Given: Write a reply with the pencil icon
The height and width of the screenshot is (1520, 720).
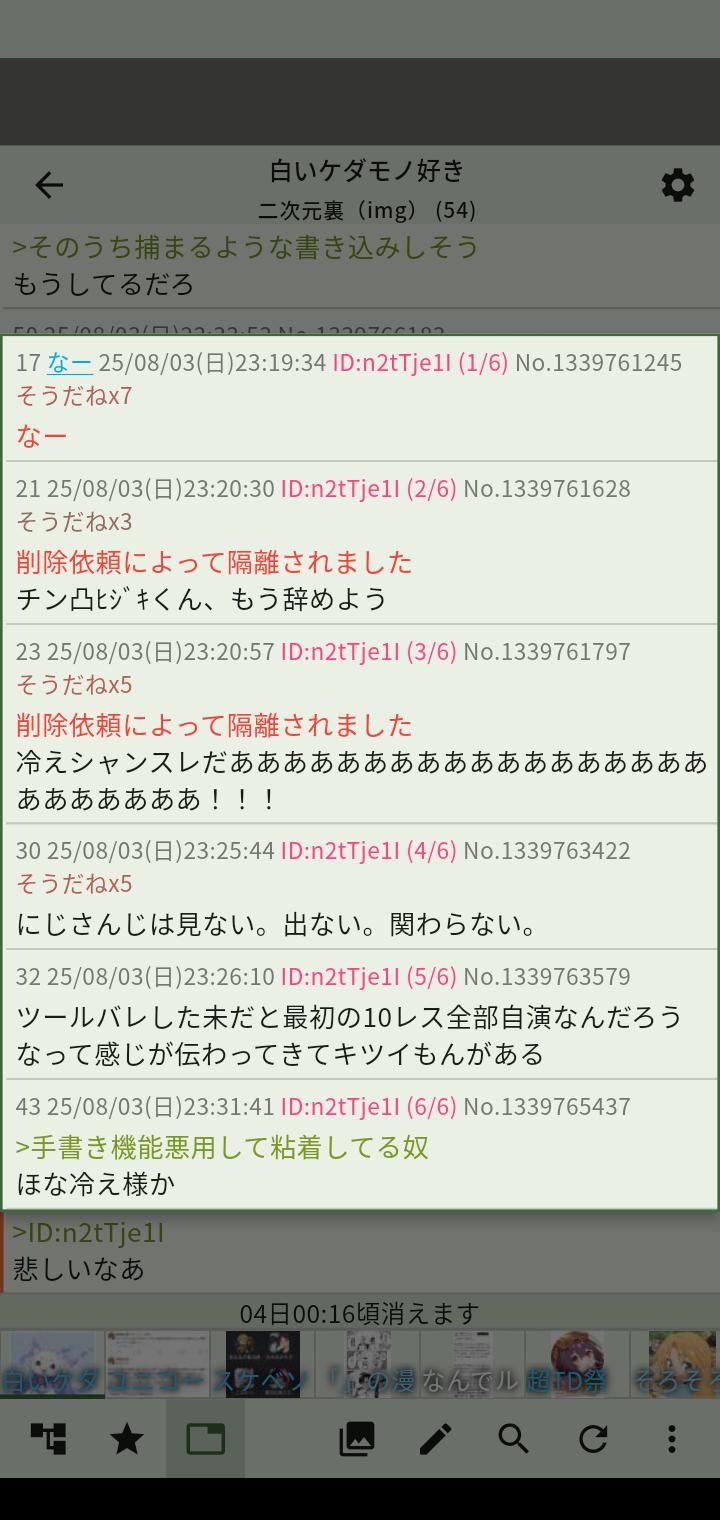Looking at the screenshot, I should (435, 1438).
